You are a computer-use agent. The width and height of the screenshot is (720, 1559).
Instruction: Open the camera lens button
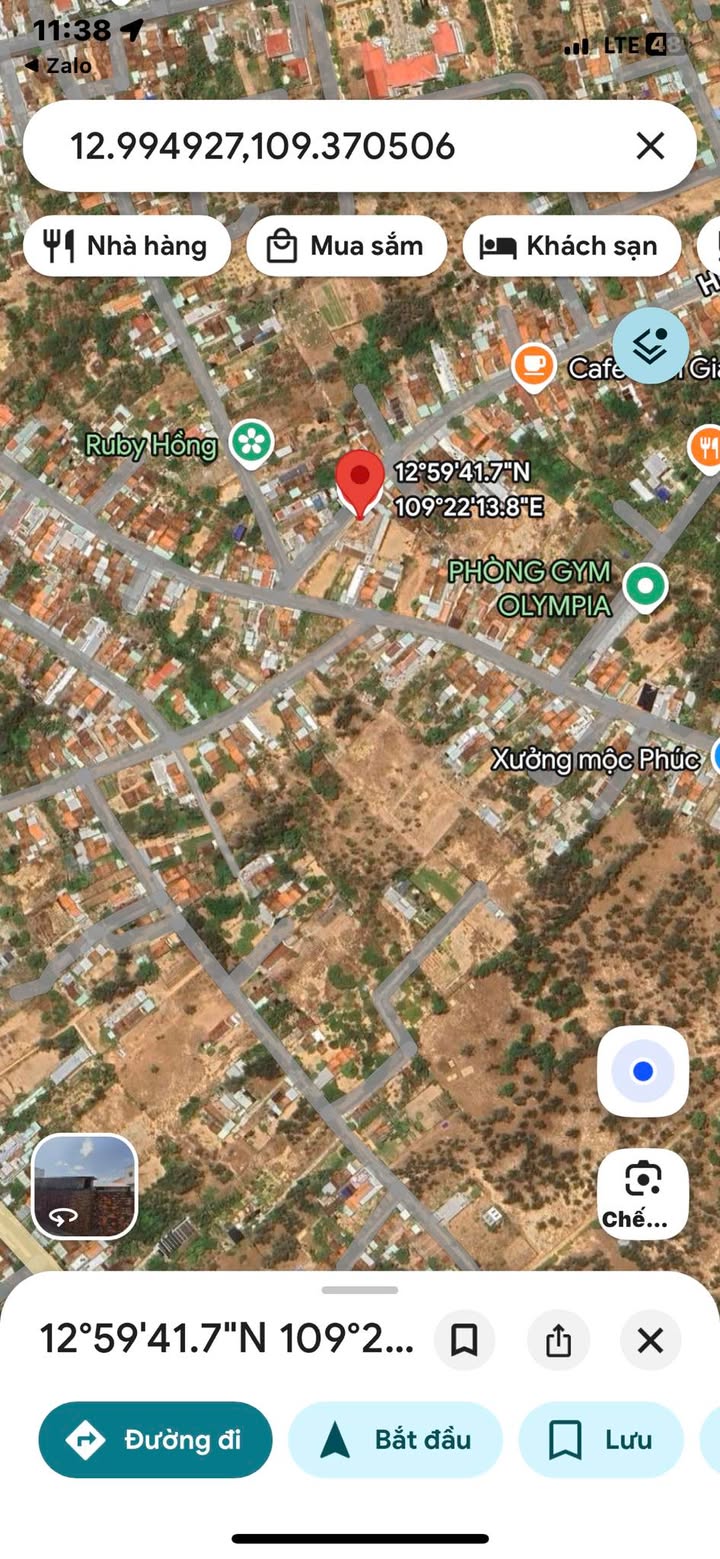[x=643, y=1193]
